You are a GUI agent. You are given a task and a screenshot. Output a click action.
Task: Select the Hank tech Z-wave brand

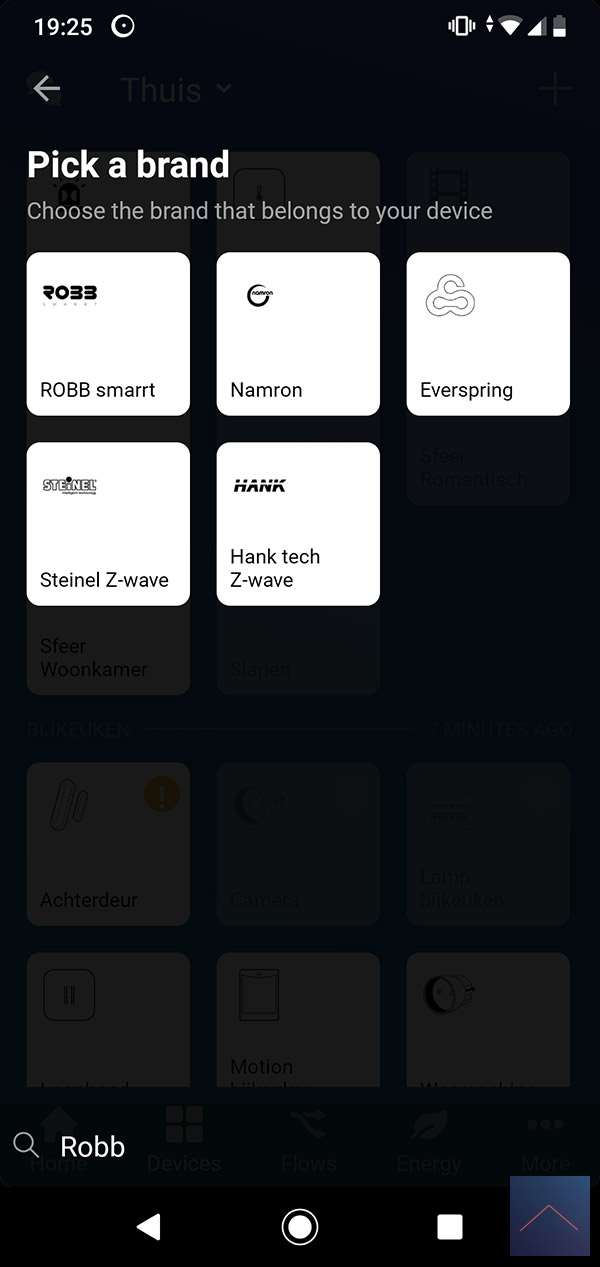(x=298, y=524)
